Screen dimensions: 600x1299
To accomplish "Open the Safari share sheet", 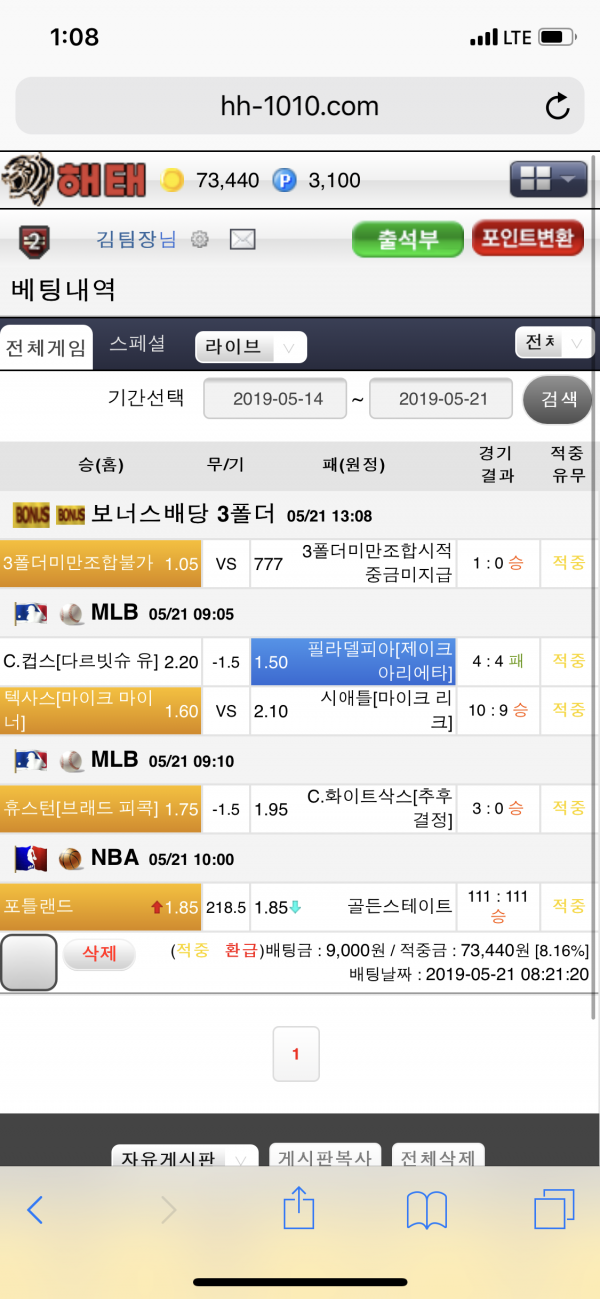I will (299, 1210).
